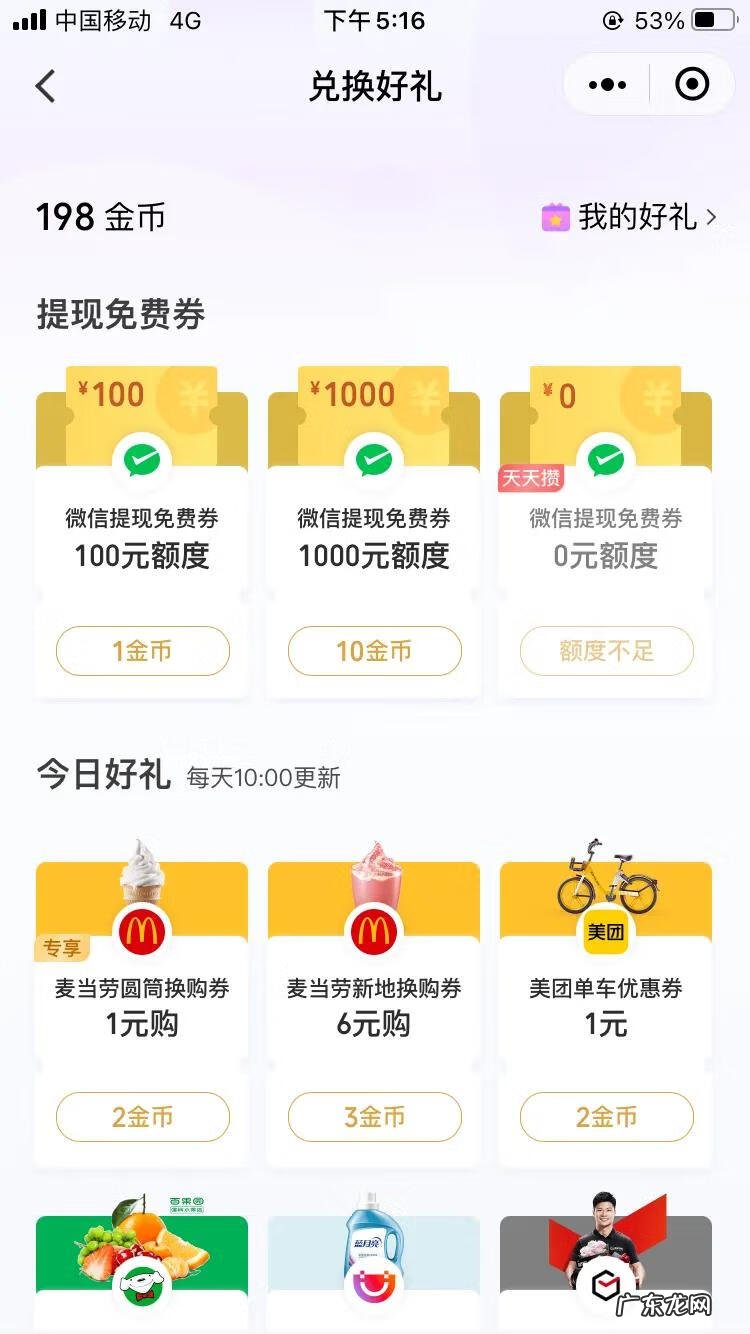The height and width of the screenshot is (1334, 750).
Task: Tap the WeChat icon on the 1000元额度 coupon
Action: click(x=375, y=461)
